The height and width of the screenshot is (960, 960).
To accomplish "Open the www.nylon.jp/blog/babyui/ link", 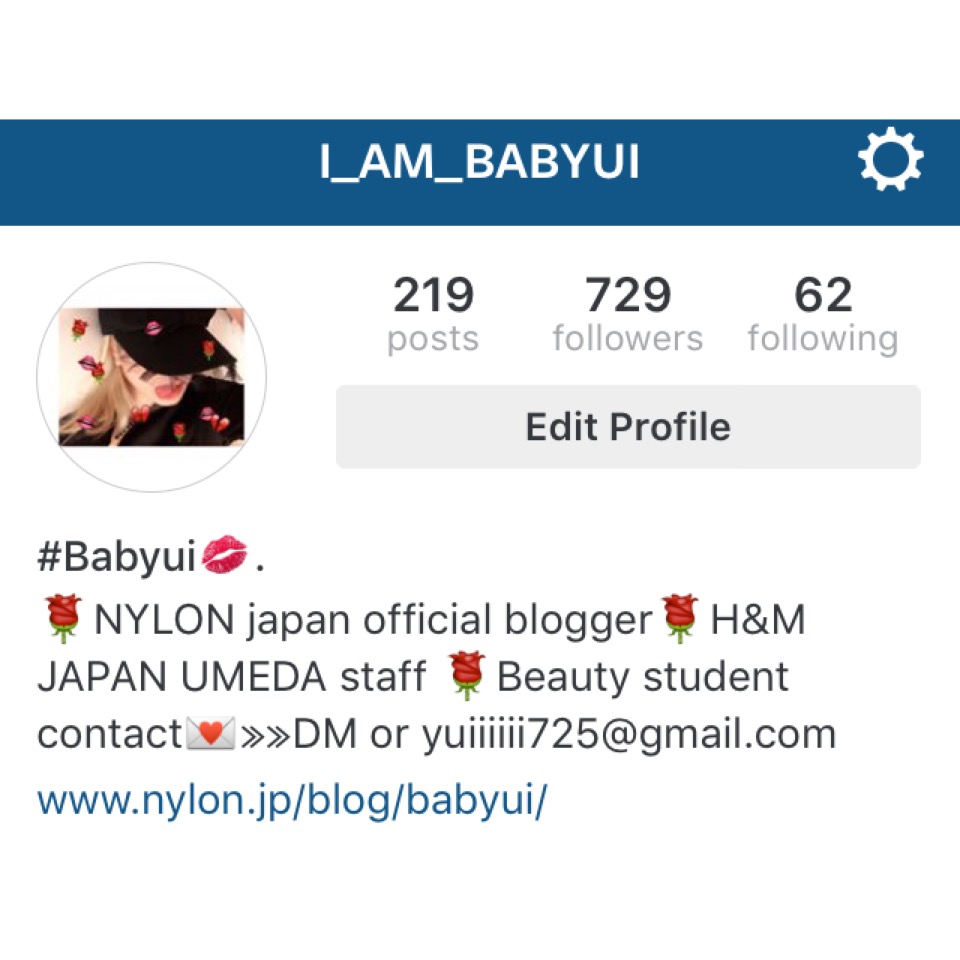I will (292, 801).
